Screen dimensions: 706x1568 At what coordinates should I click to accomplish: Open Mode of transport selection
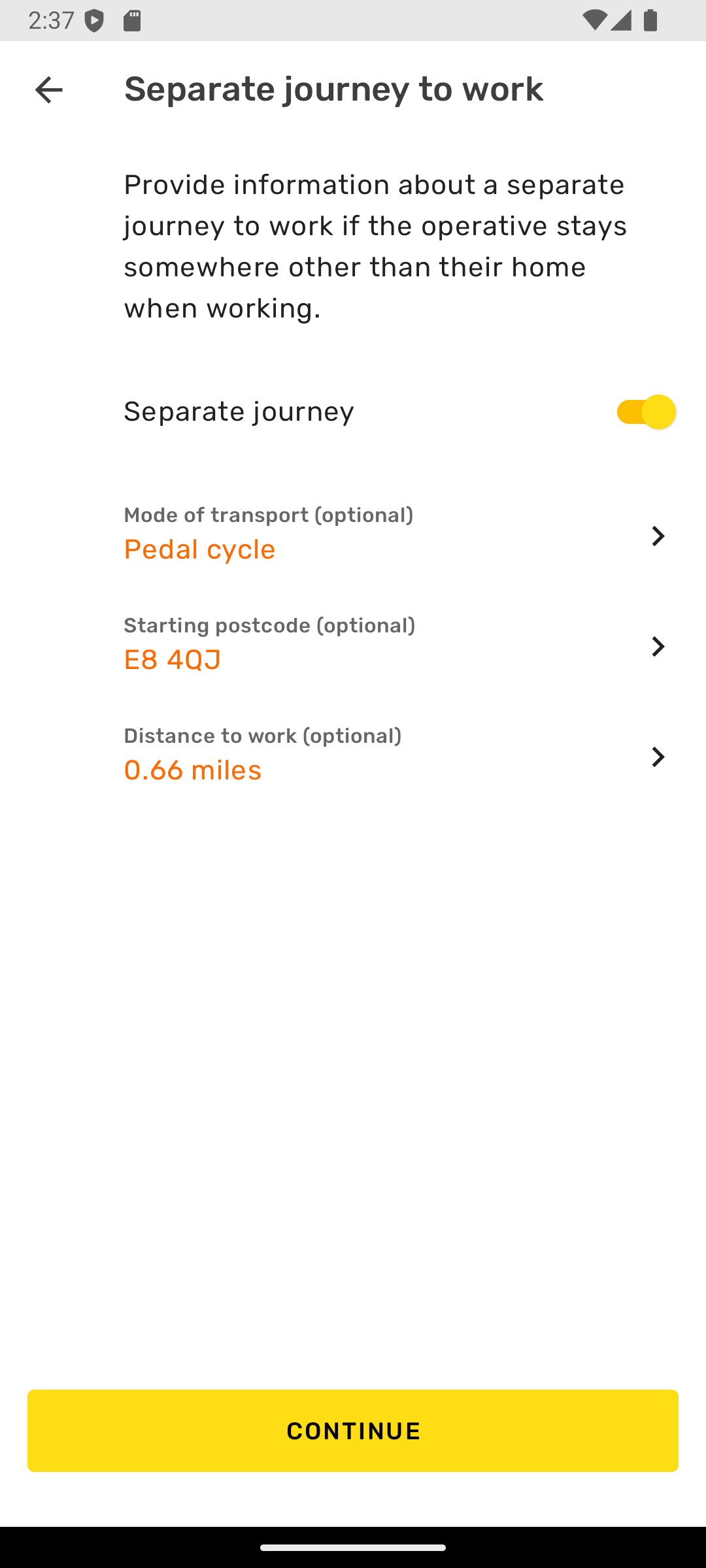pos(353,534)
